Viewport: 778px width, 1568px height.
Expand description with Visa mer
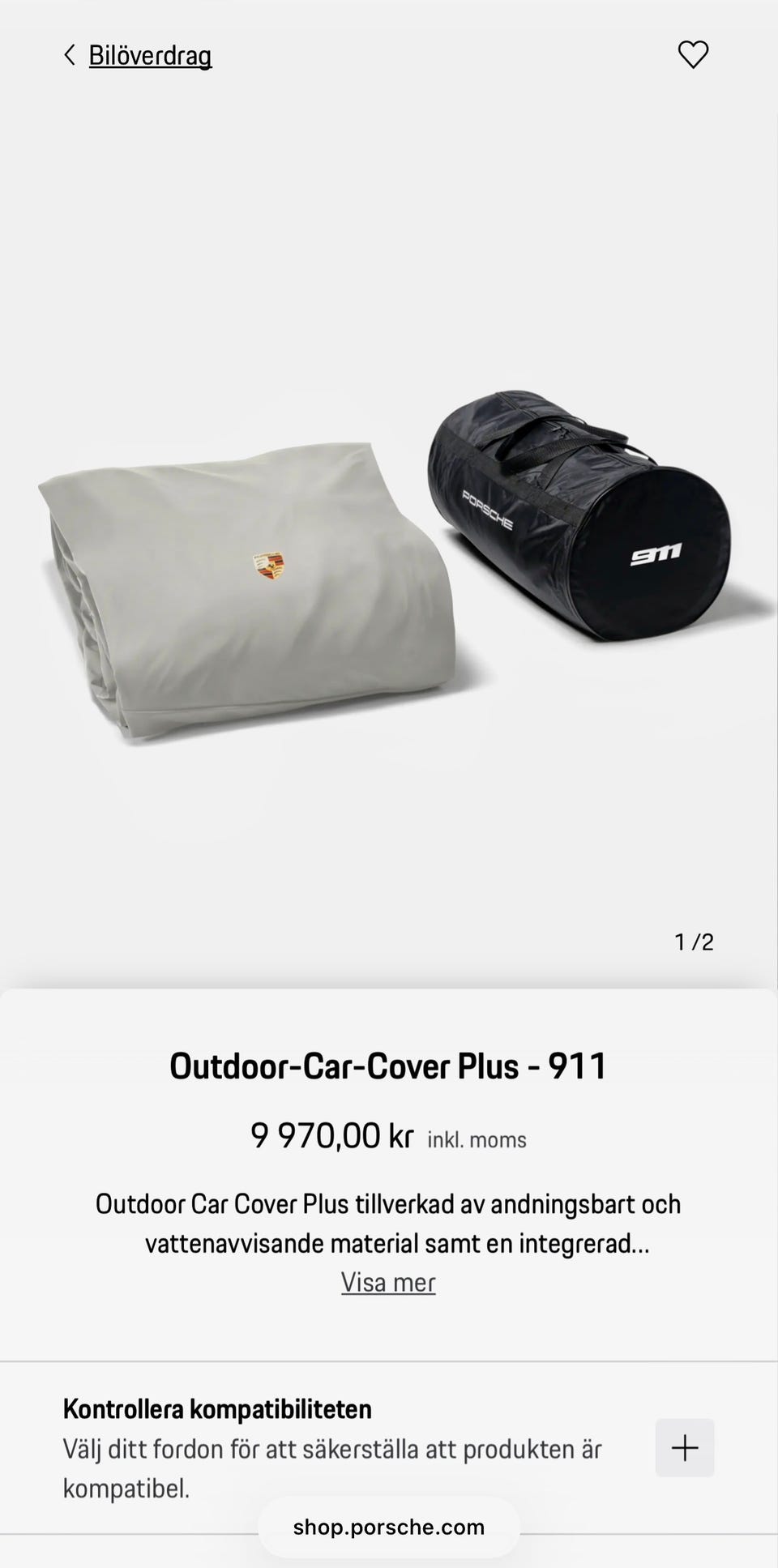coord(388,1282)
